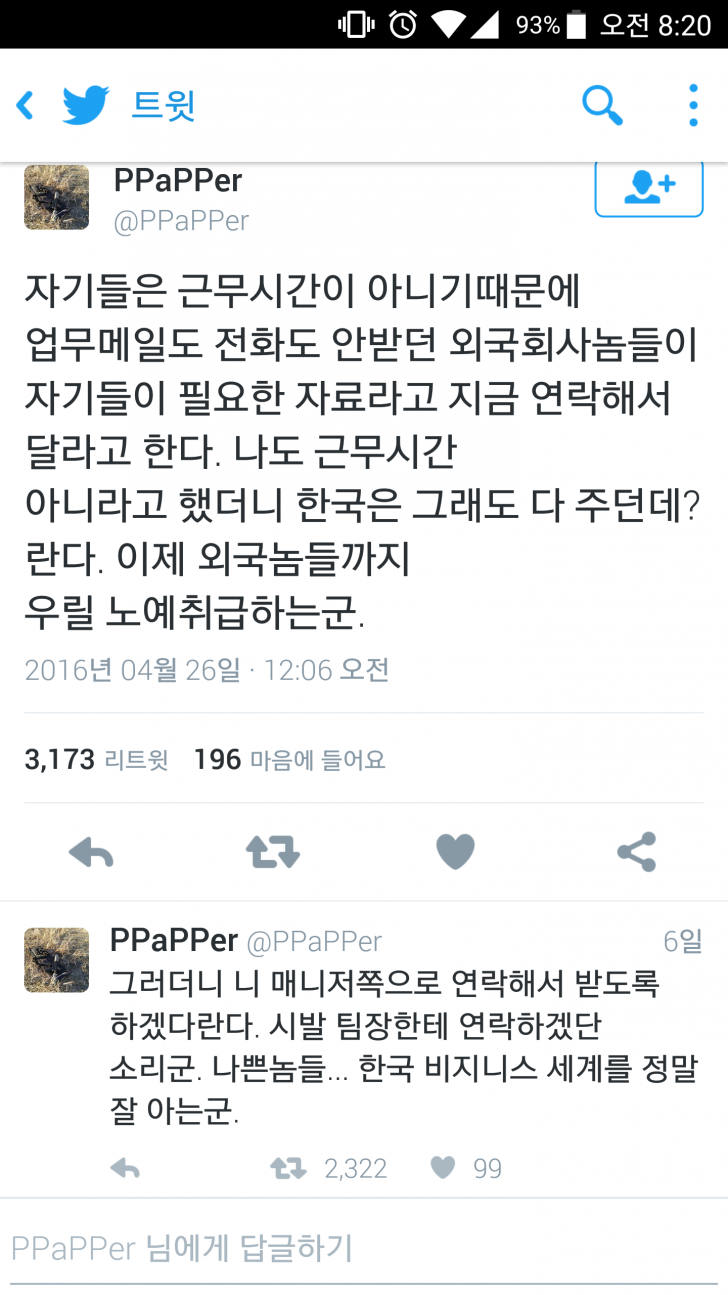Reply to the main tweet

pos(91,853)
